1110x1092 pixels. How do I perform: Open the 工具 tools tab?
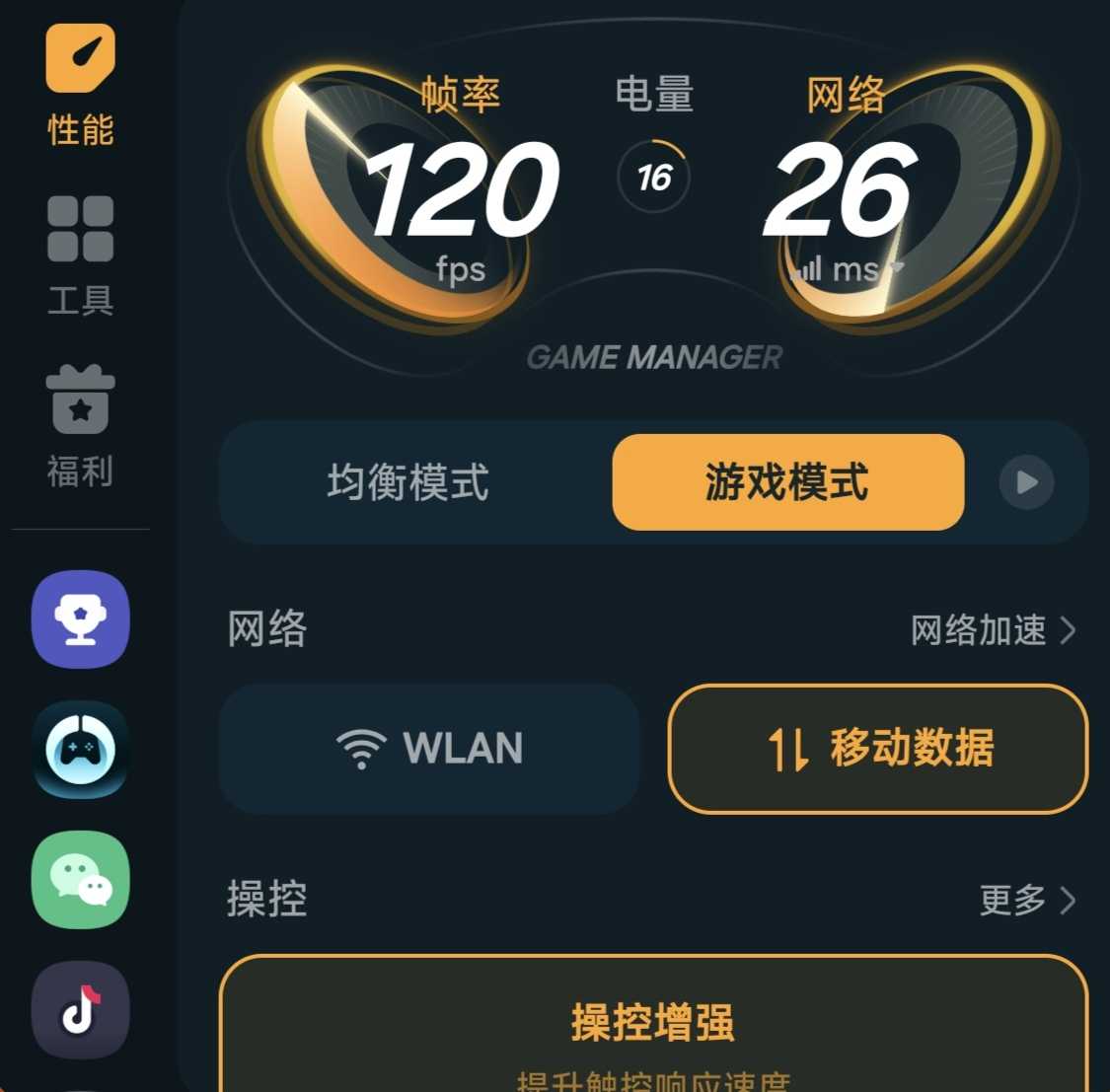80,255
